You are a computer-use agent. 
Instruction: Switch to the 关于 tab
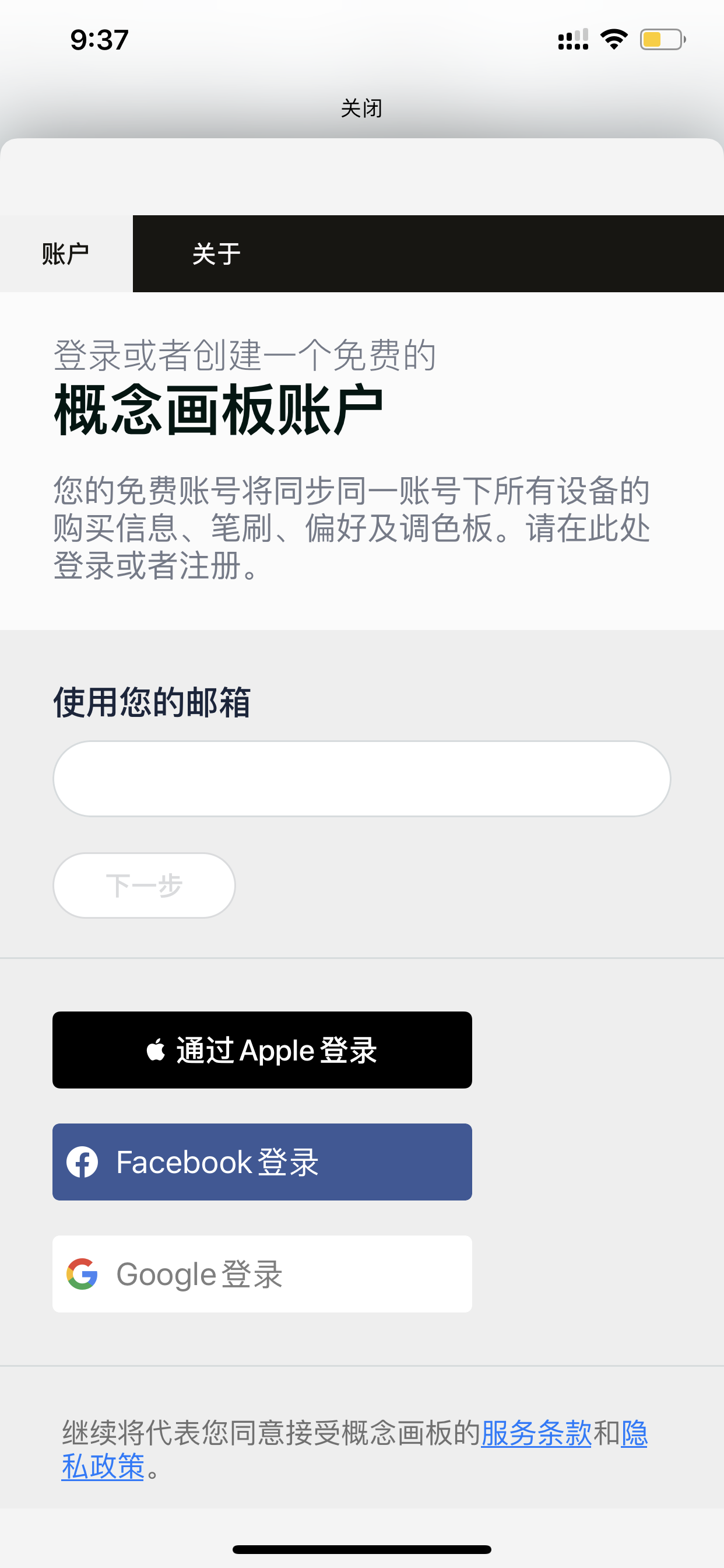217,254
